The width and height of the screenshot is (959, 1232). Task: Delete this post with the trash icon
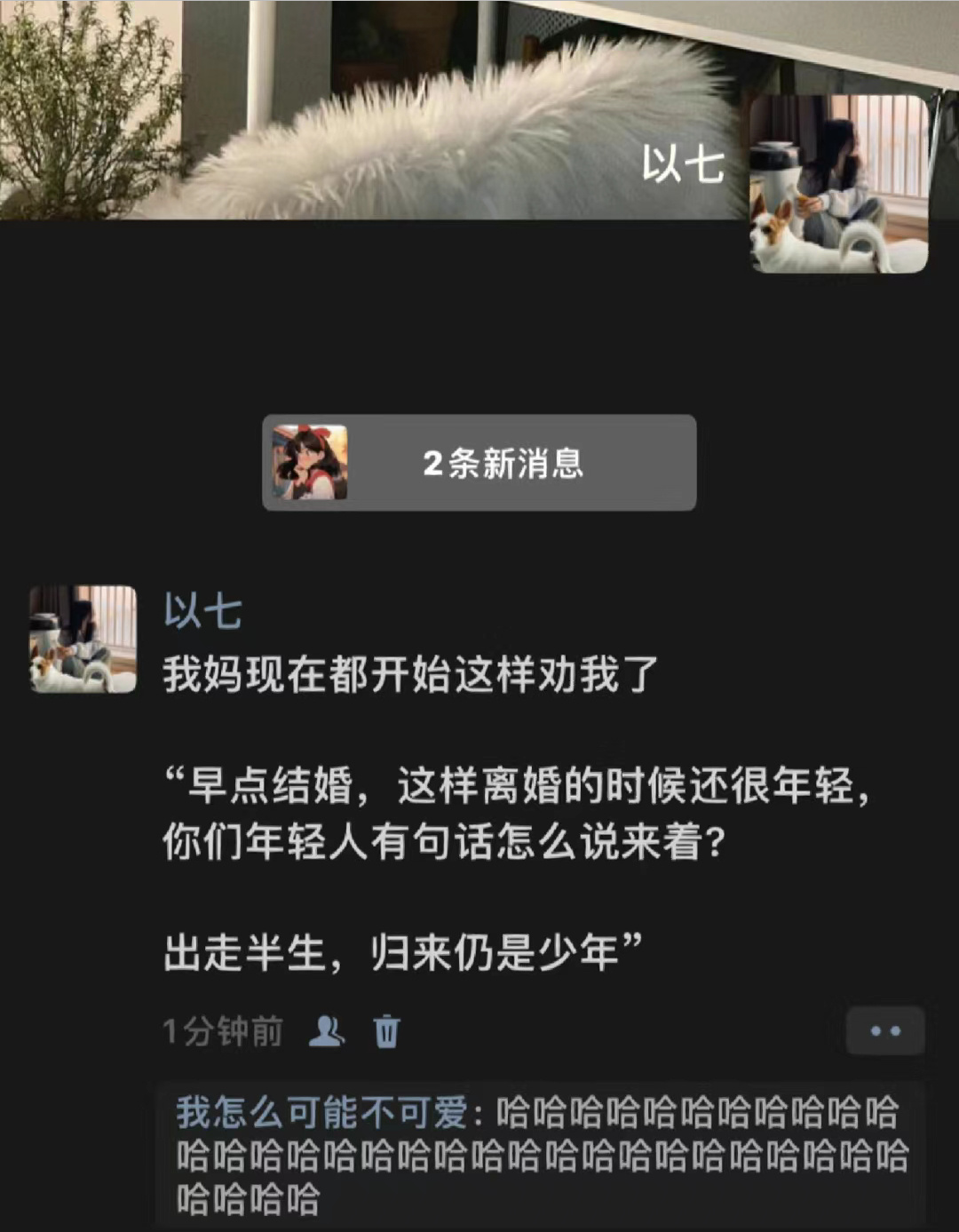click(386, 1031)
